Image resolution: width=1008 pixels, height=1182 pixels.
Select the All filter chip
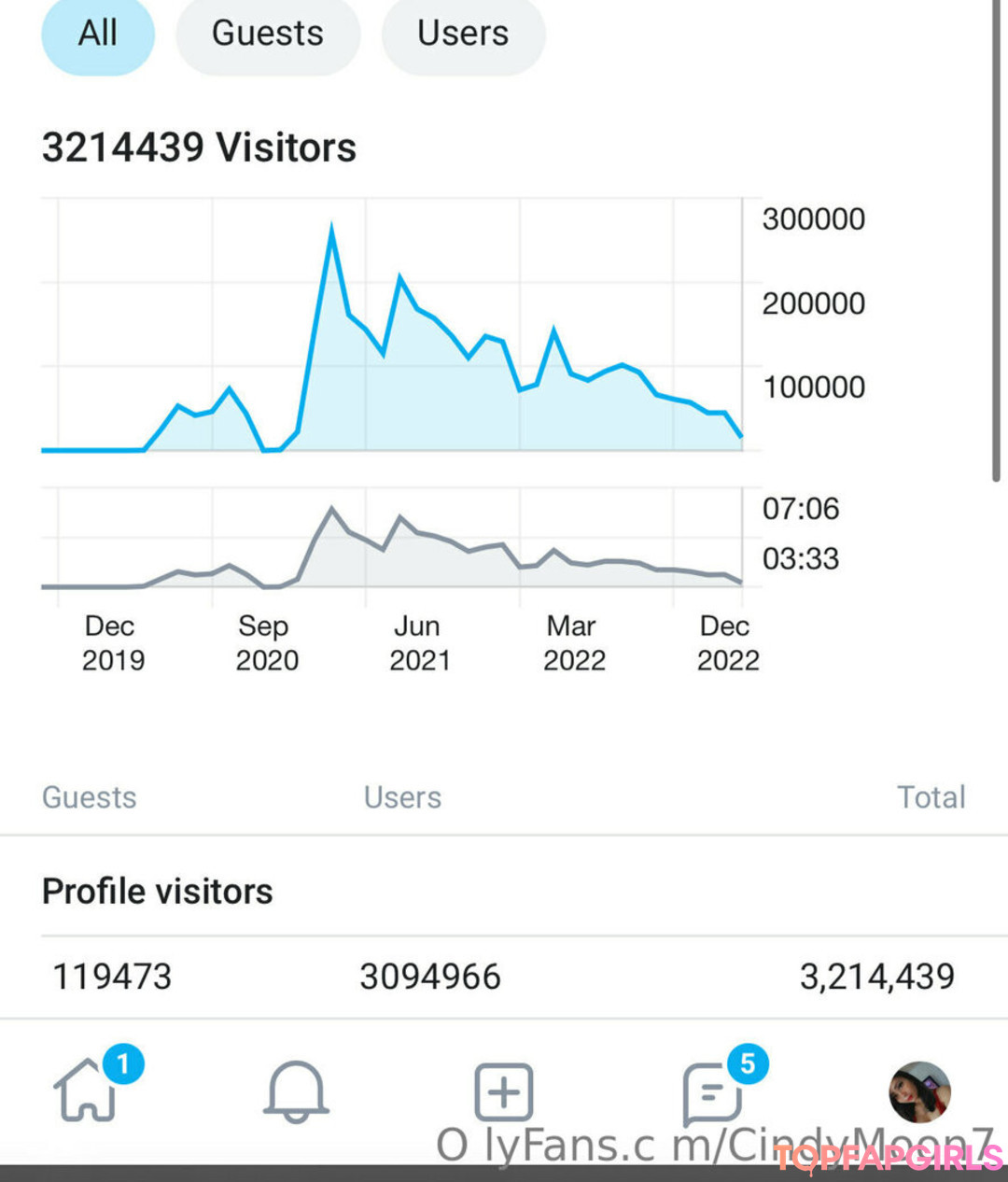[x=97, y=35]
